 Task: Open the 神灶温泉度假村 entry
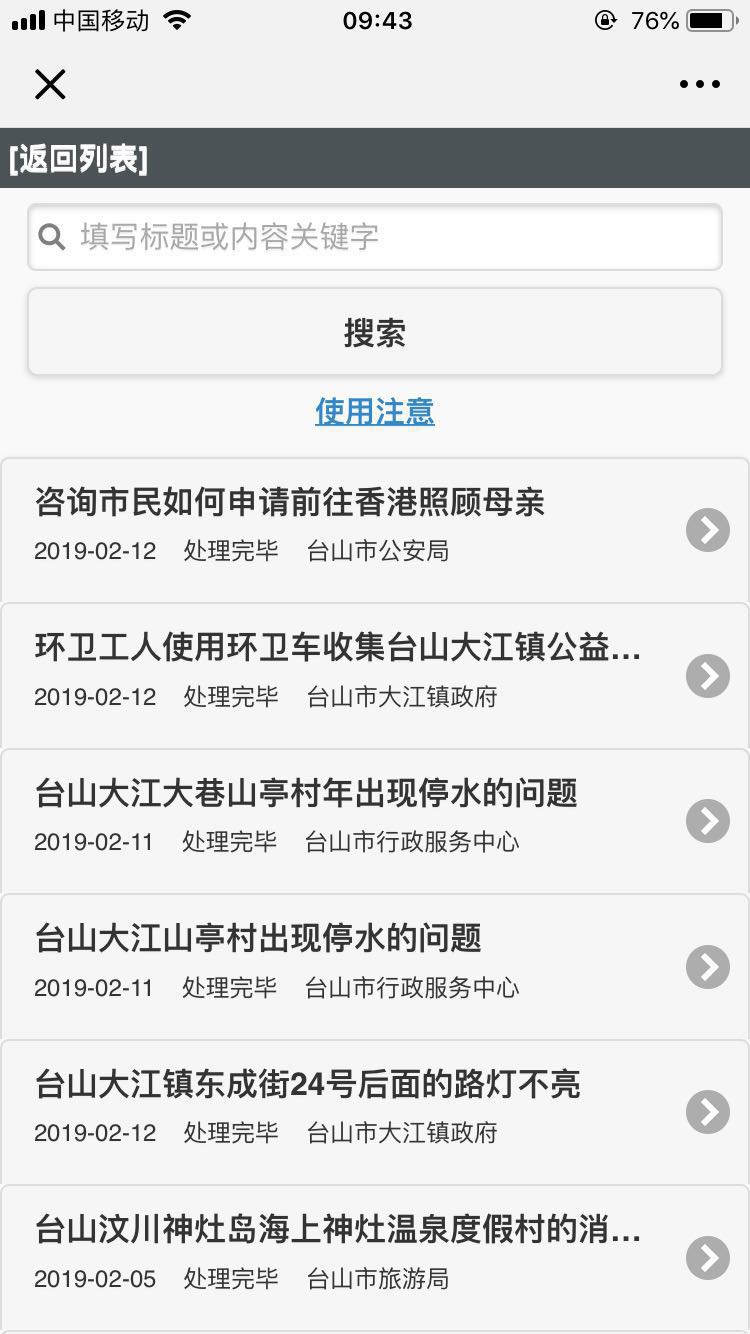click(375, 1256)
